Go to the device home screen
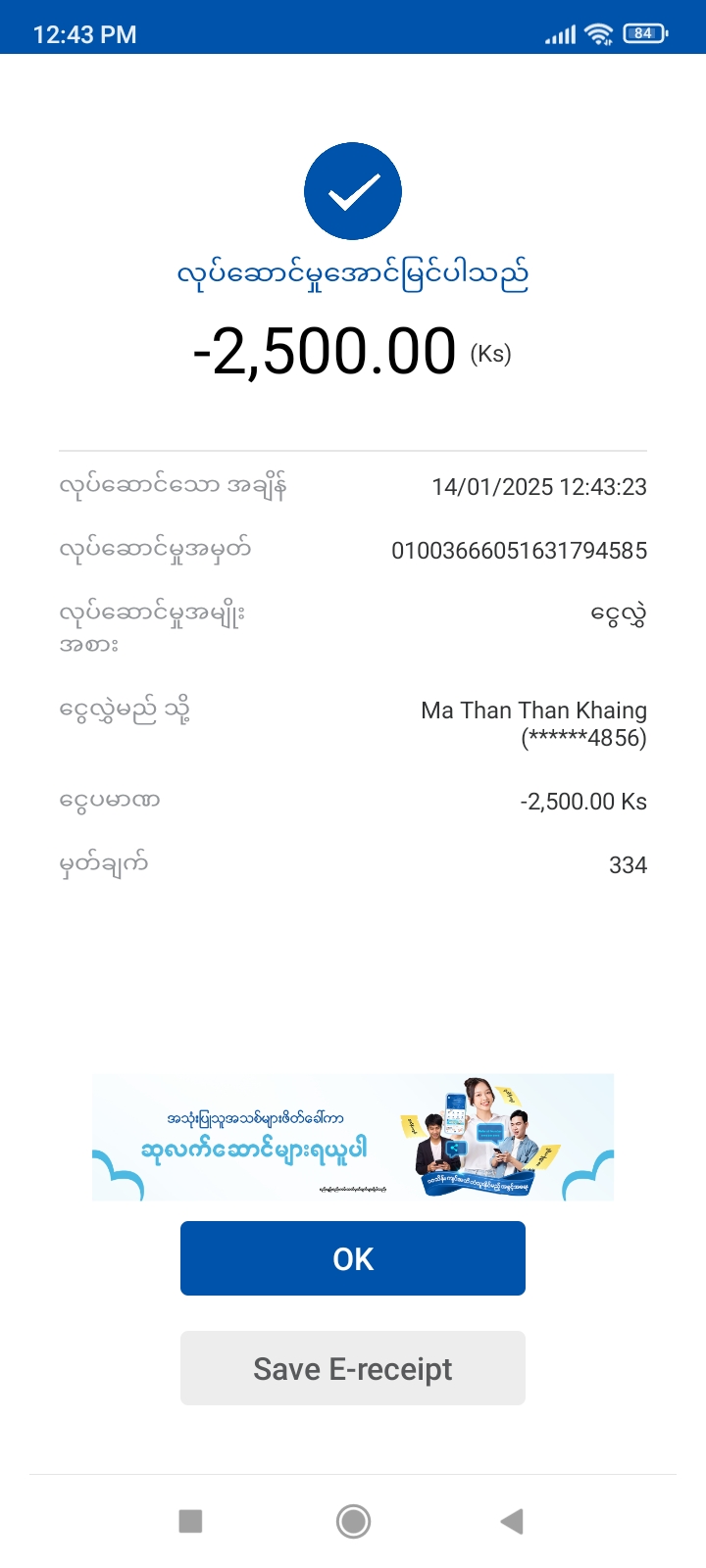706x1568 pixels. click(353, 1521)
